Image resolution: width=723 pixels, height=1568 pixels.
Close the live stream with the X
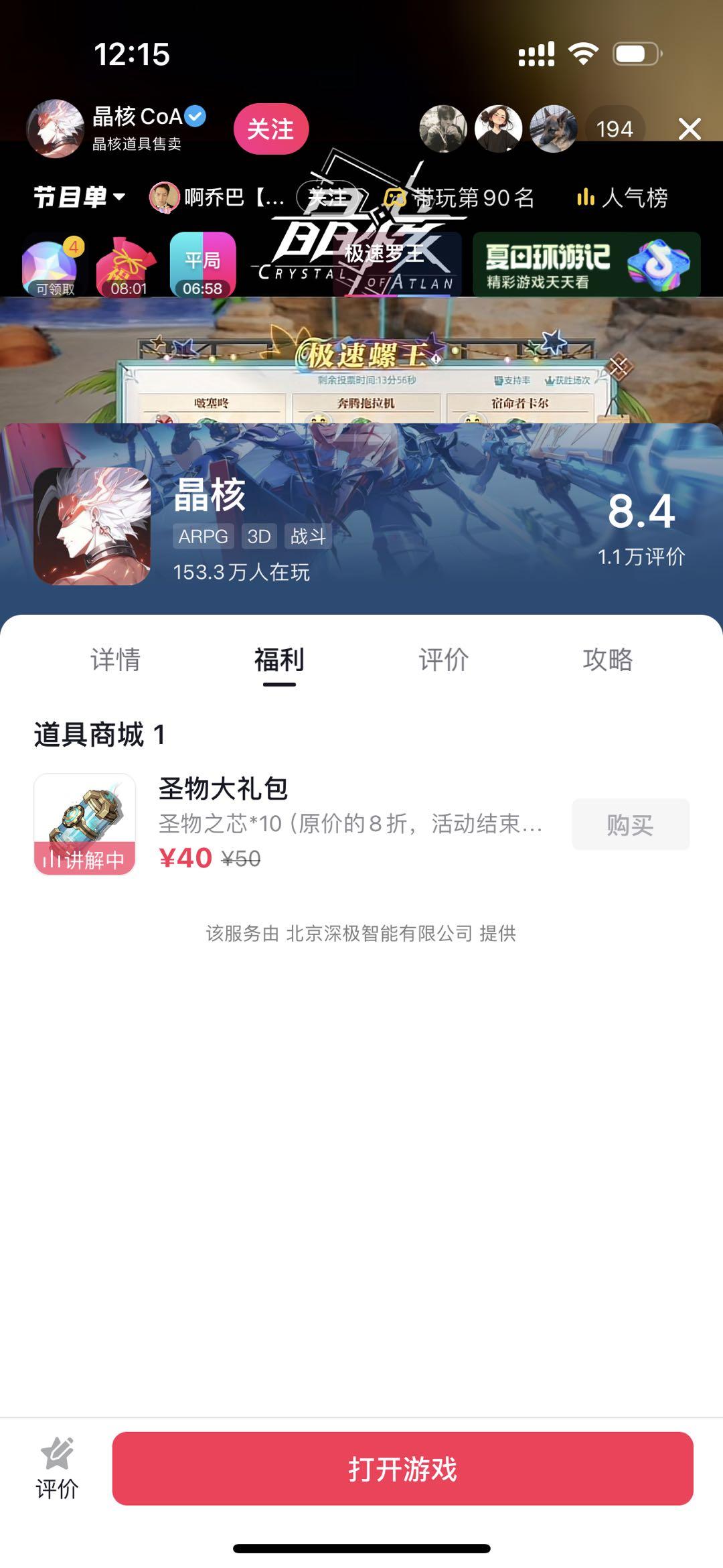[x=690, y=129]
